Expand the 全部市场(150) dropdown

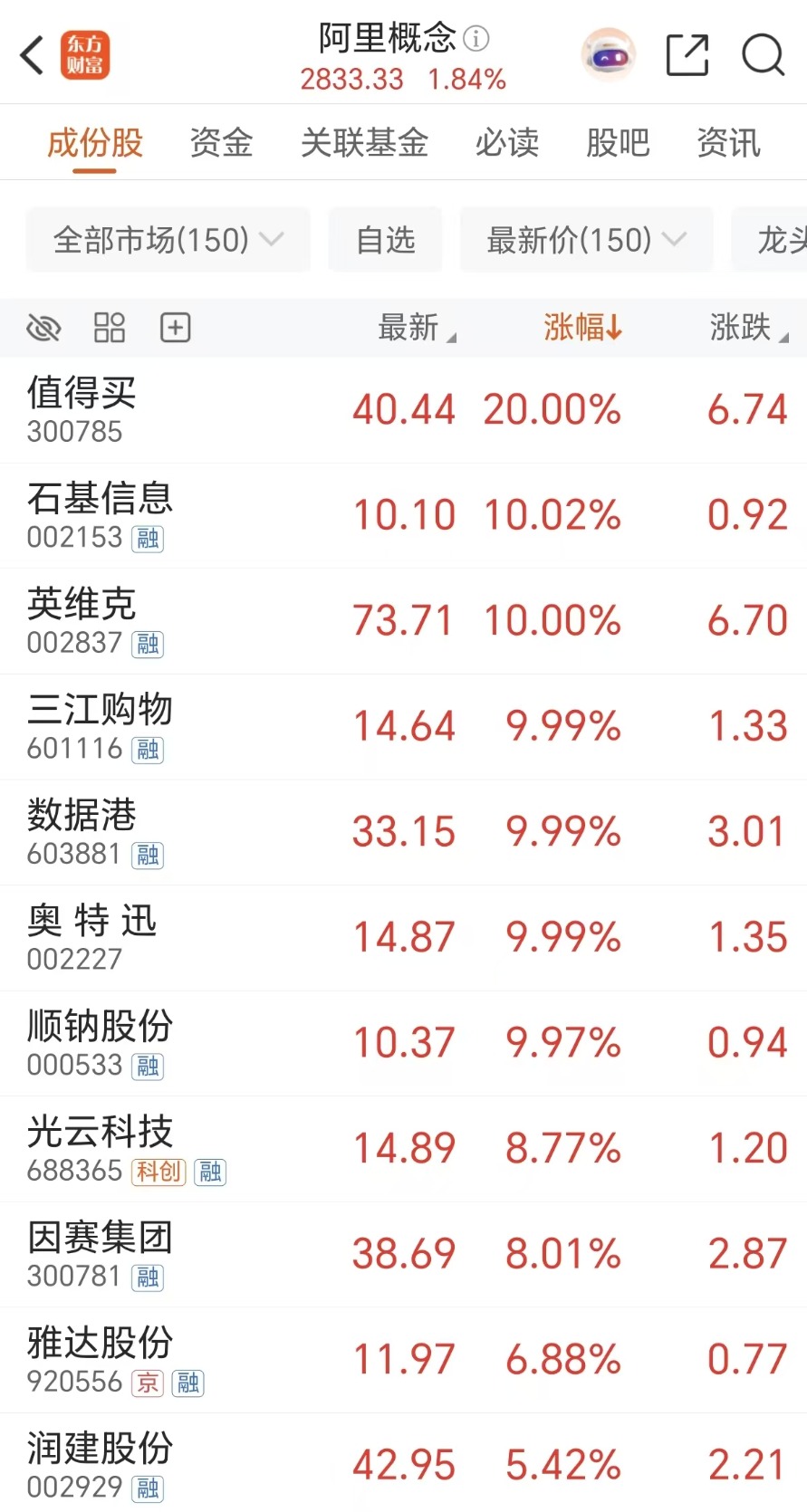coord(168,240)
